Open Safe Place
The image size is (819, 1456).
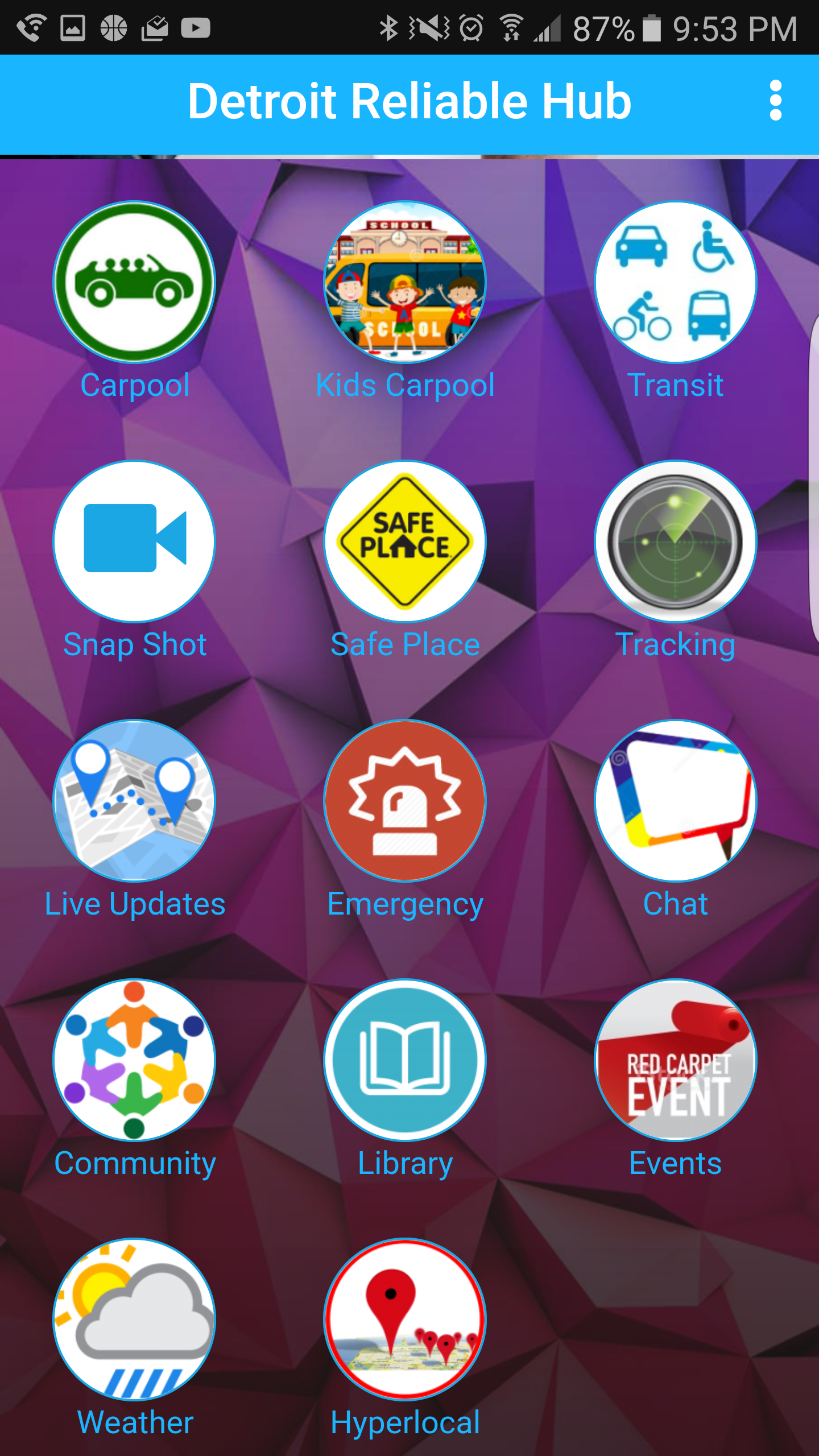tap(405, 541)
